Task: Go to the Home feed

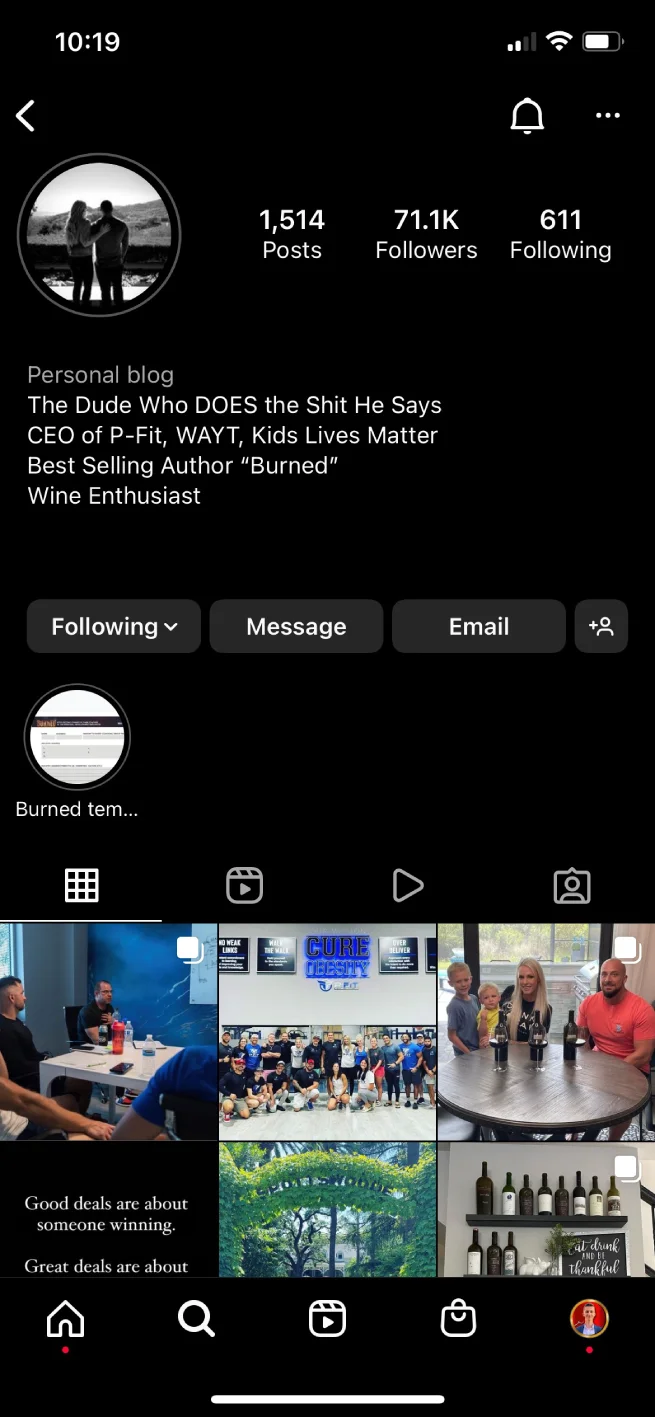Action: [66, 1320]
